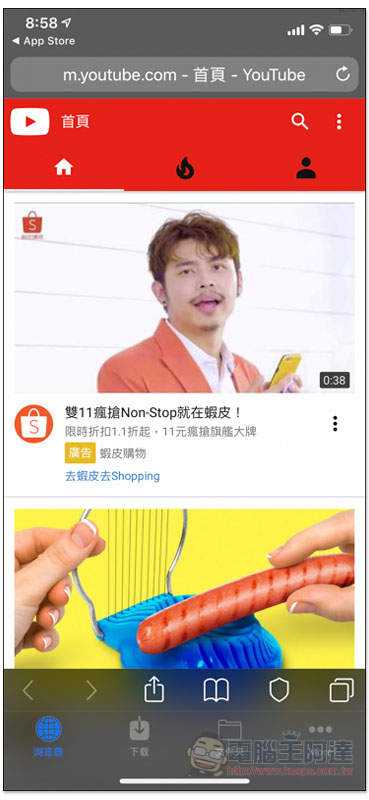This screenshot has width=369, height=800.
Task: Go back to previous page
Action: (x=28, y=691)
